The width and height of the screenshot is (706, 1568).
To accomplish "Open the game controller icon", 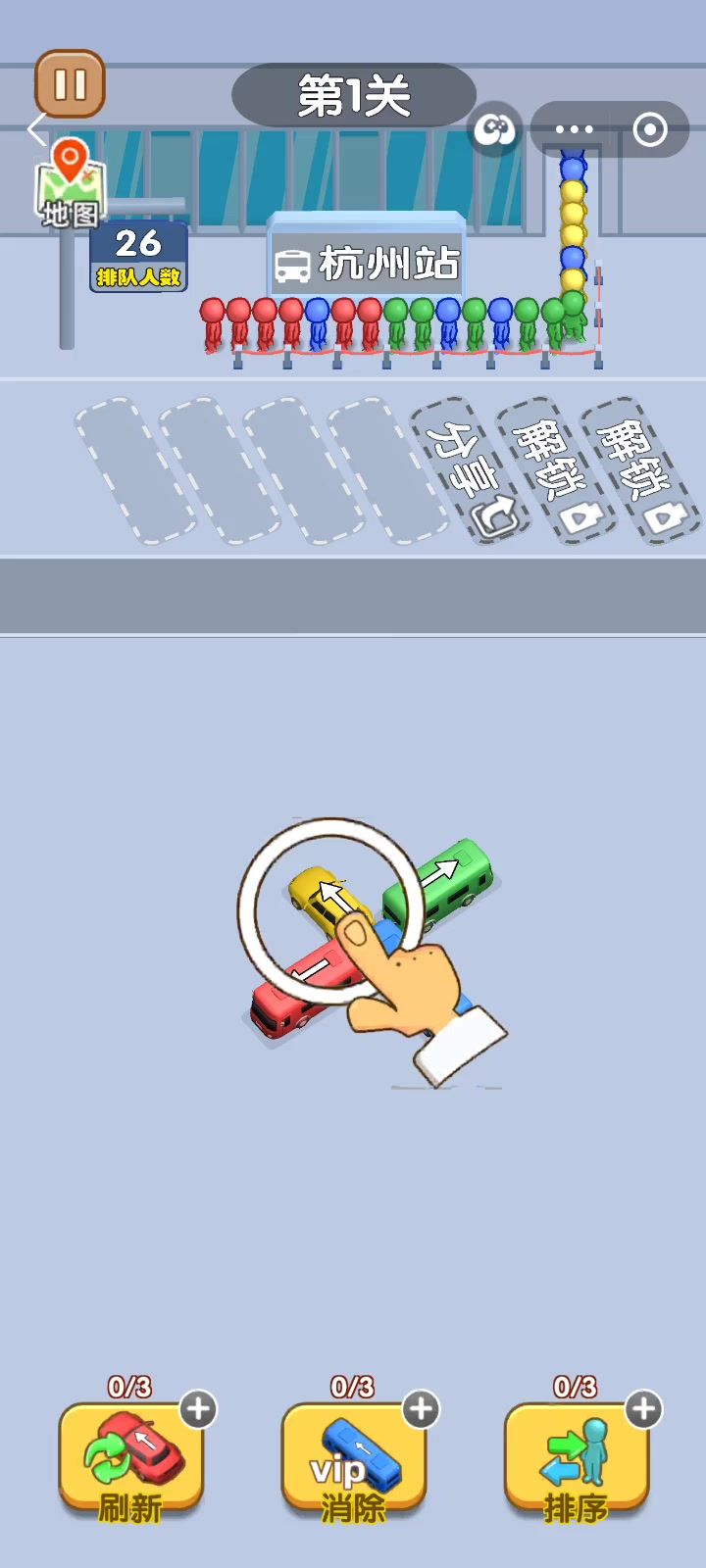I will pyautogui.click(x=495, y=129).
